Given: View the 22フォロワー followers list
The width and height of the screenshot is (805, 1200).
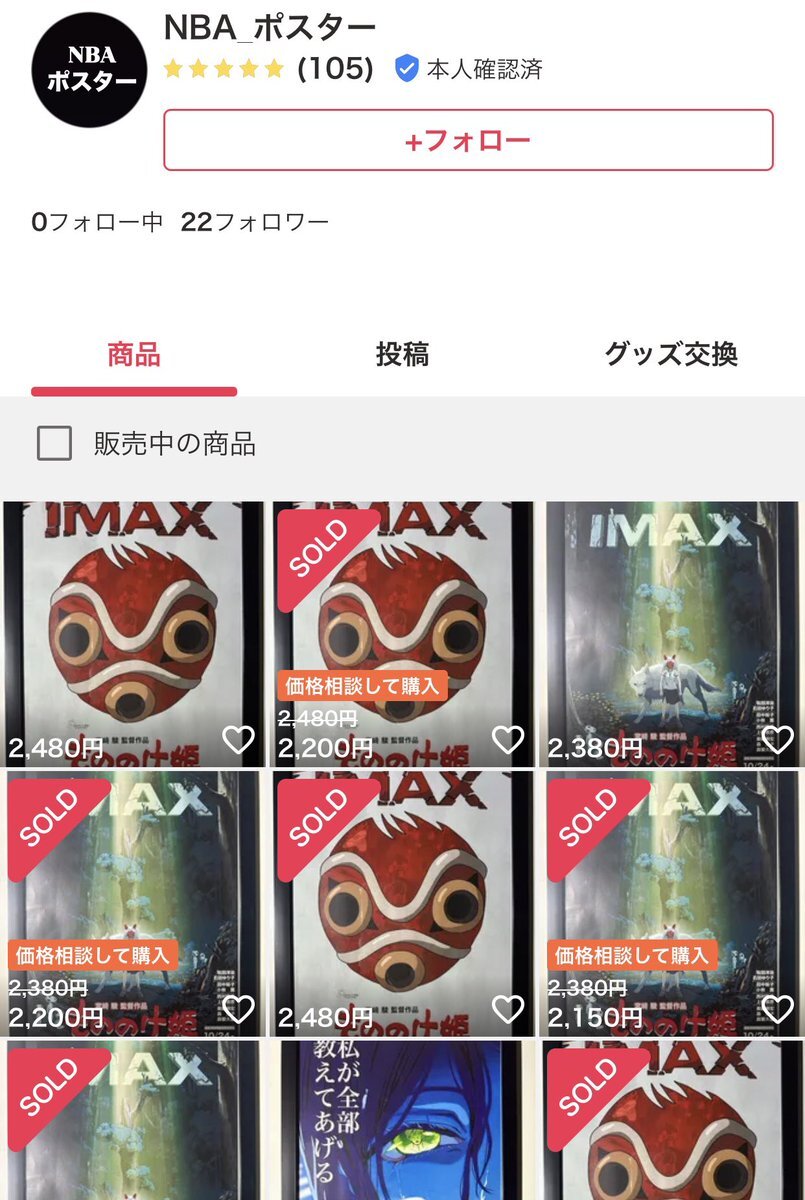Looking at the screenshot, I should (254, 222).
